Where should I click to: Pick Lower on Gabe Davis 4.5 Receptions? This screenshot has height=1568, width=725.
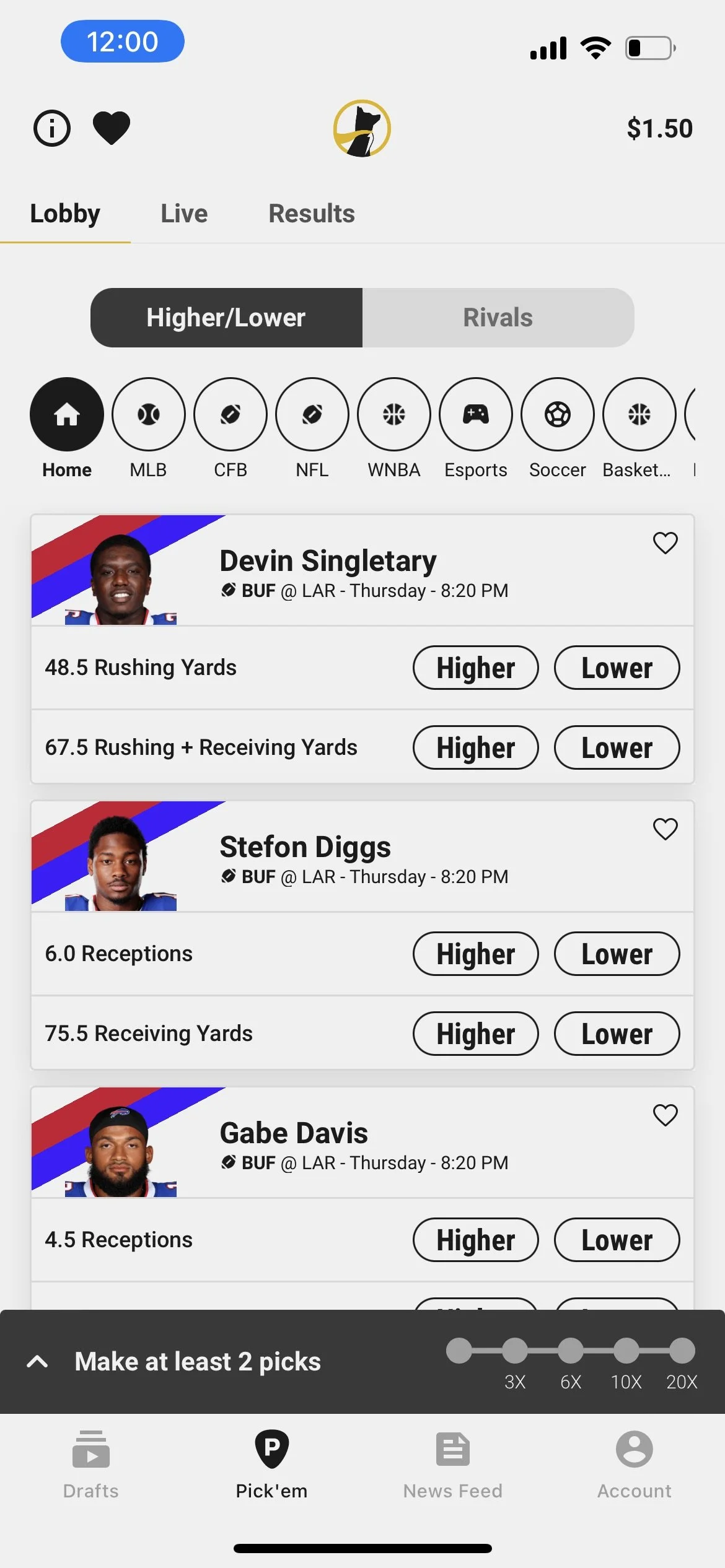(617, 1240)
